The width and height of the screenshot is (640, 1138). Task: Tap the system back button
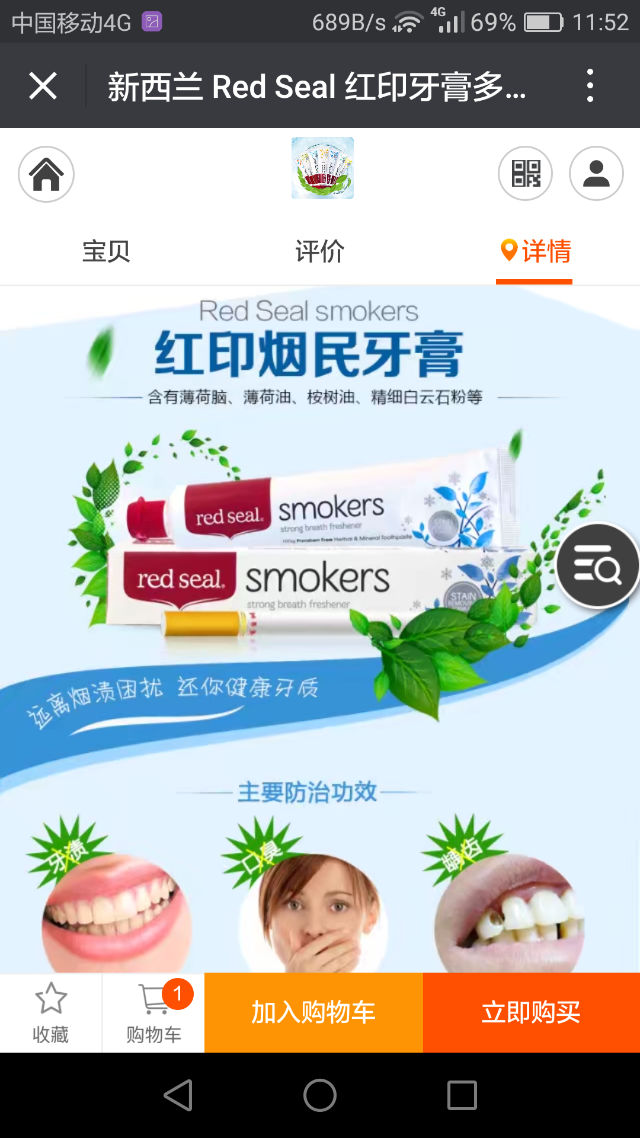[x=178, y=1095]
